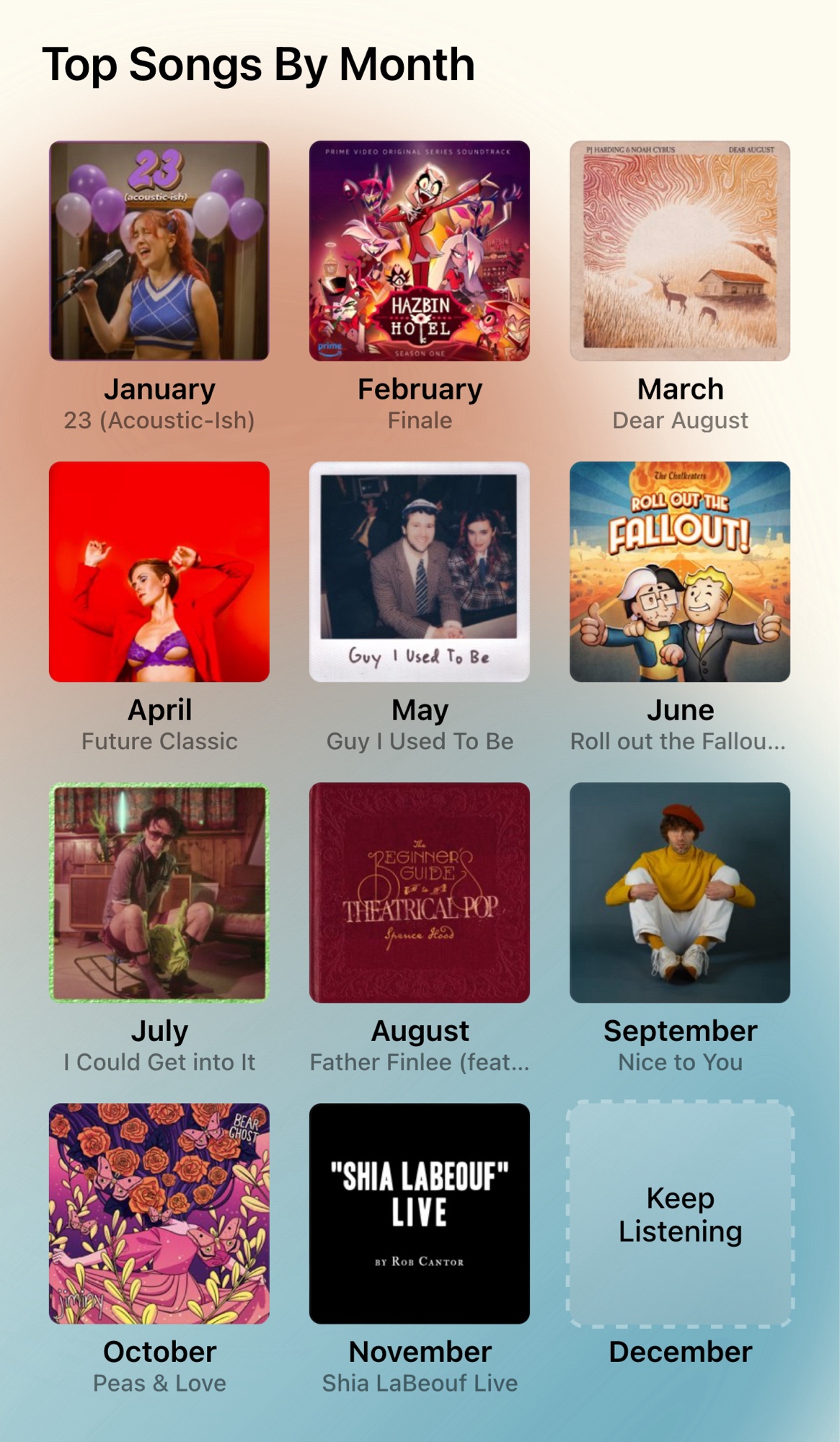Tap May's Guy I Used To Be tile
This screenshot has height=1442, width=840.
click(x=419, y=572)
